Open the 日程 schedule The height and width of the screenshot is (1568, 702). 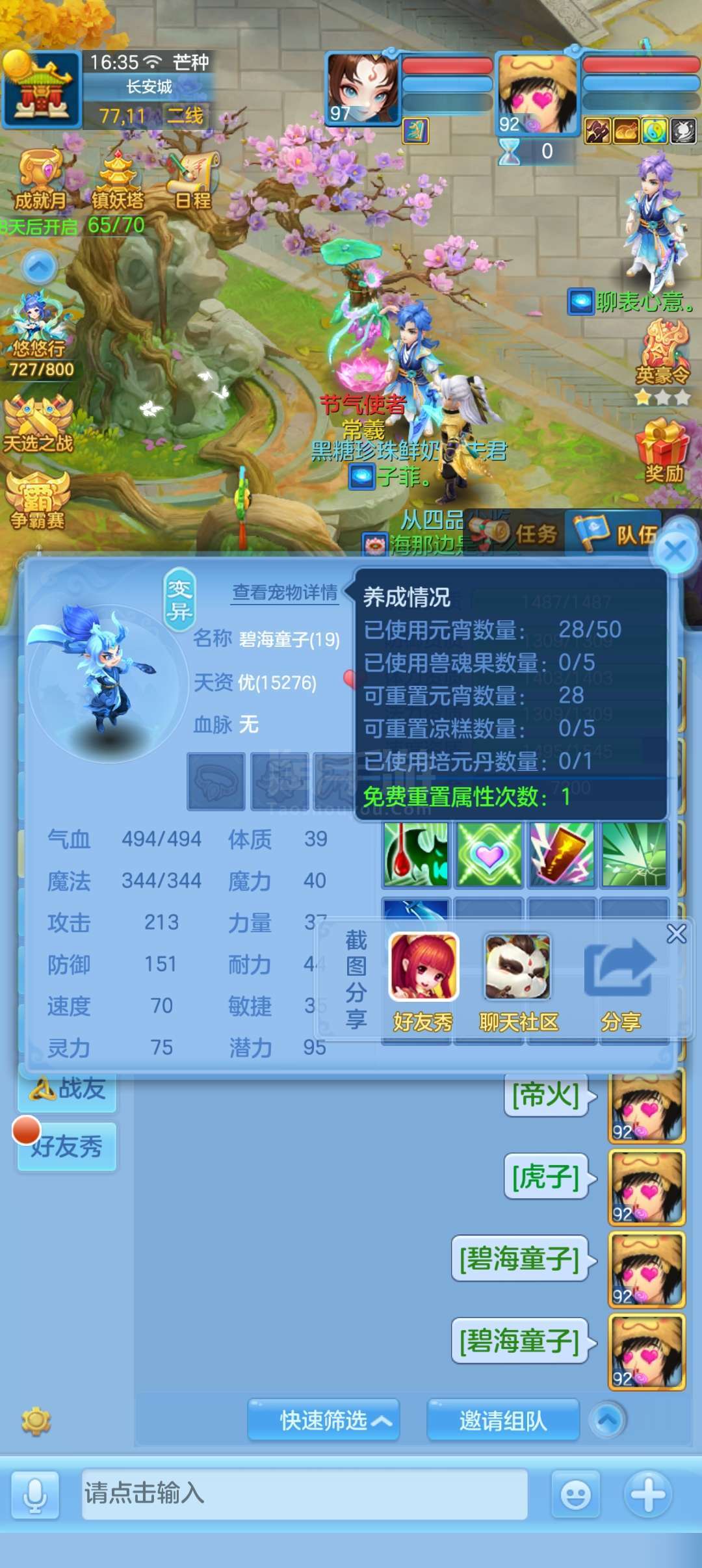click(x=194, y=179)
